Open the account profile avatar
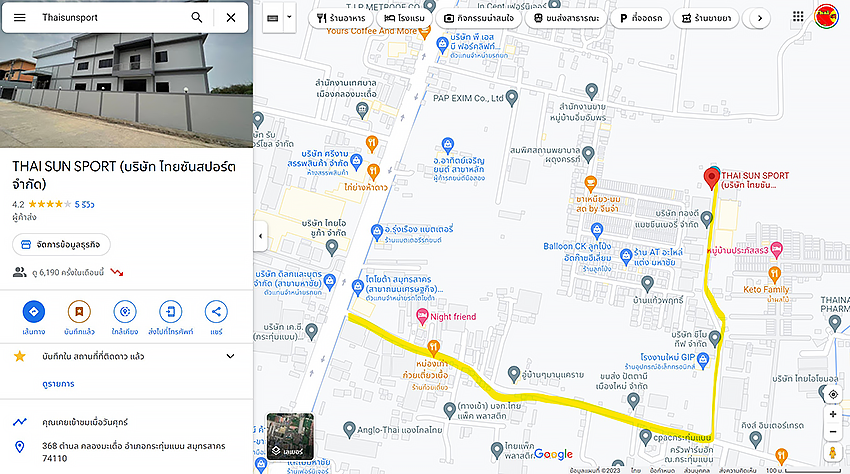This screenshot has height=474, width=850. coord(827,17)
